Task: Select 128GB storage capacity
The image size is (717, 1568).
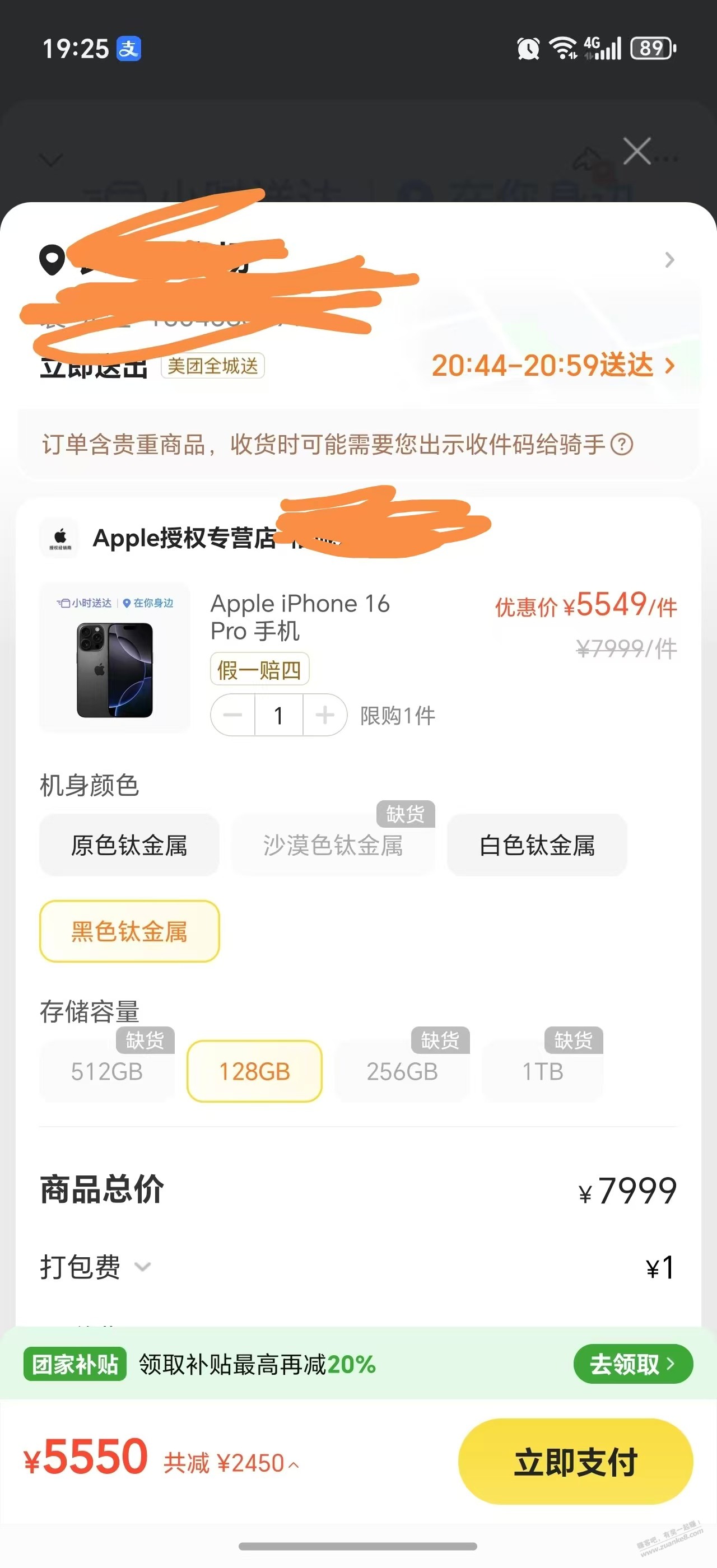Action: (x=254, y=1071)
